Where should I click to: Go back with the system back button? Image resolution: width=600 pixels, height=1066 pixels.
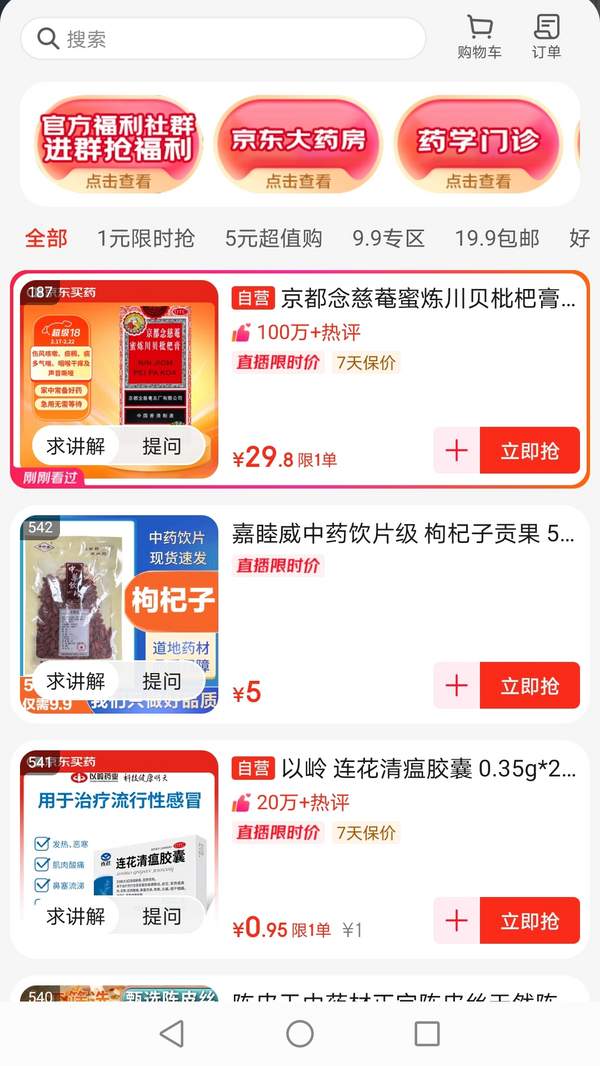[172, 1033]
